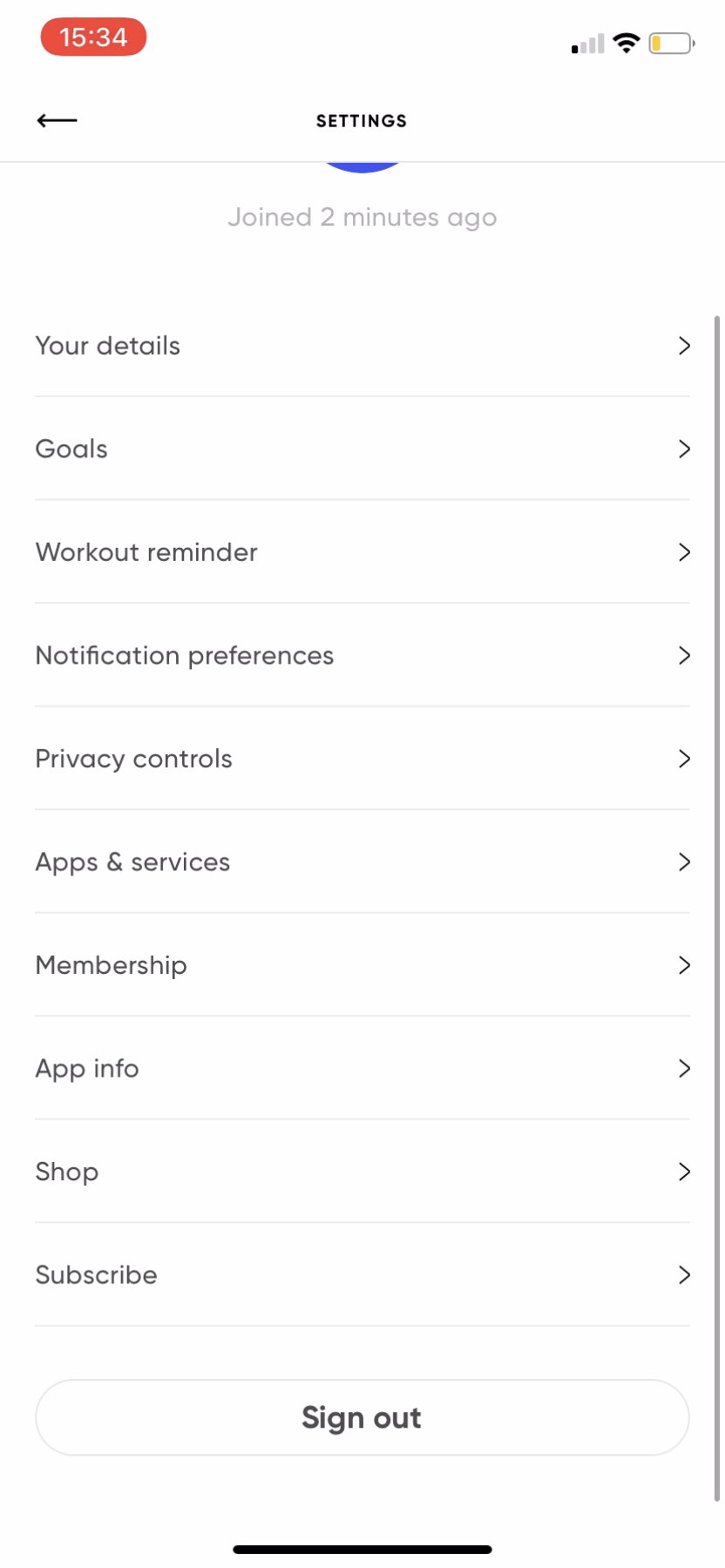Open the Goals section
This screenshot has height=1568, width=725.
[x=71, y=449]
